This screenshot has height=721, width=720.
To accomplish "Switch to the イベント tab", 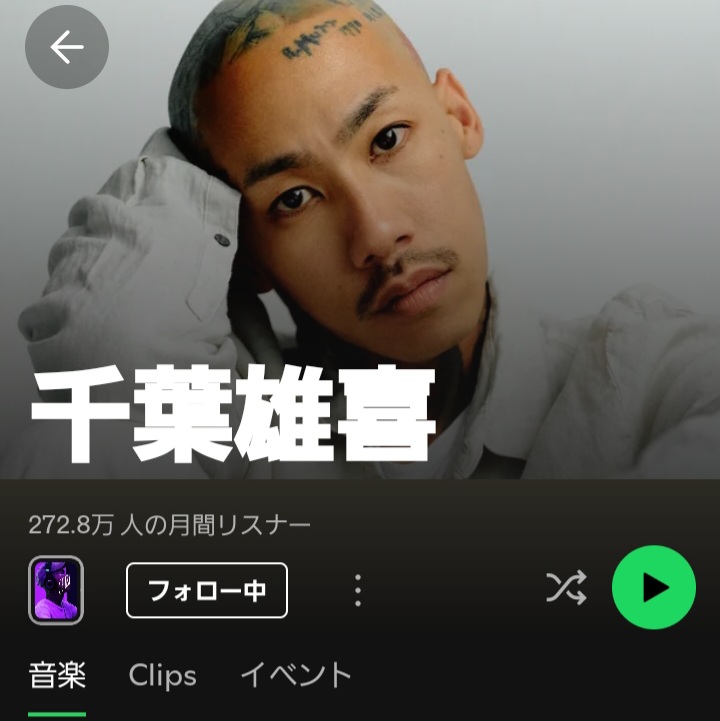I will tap(296, 675).
